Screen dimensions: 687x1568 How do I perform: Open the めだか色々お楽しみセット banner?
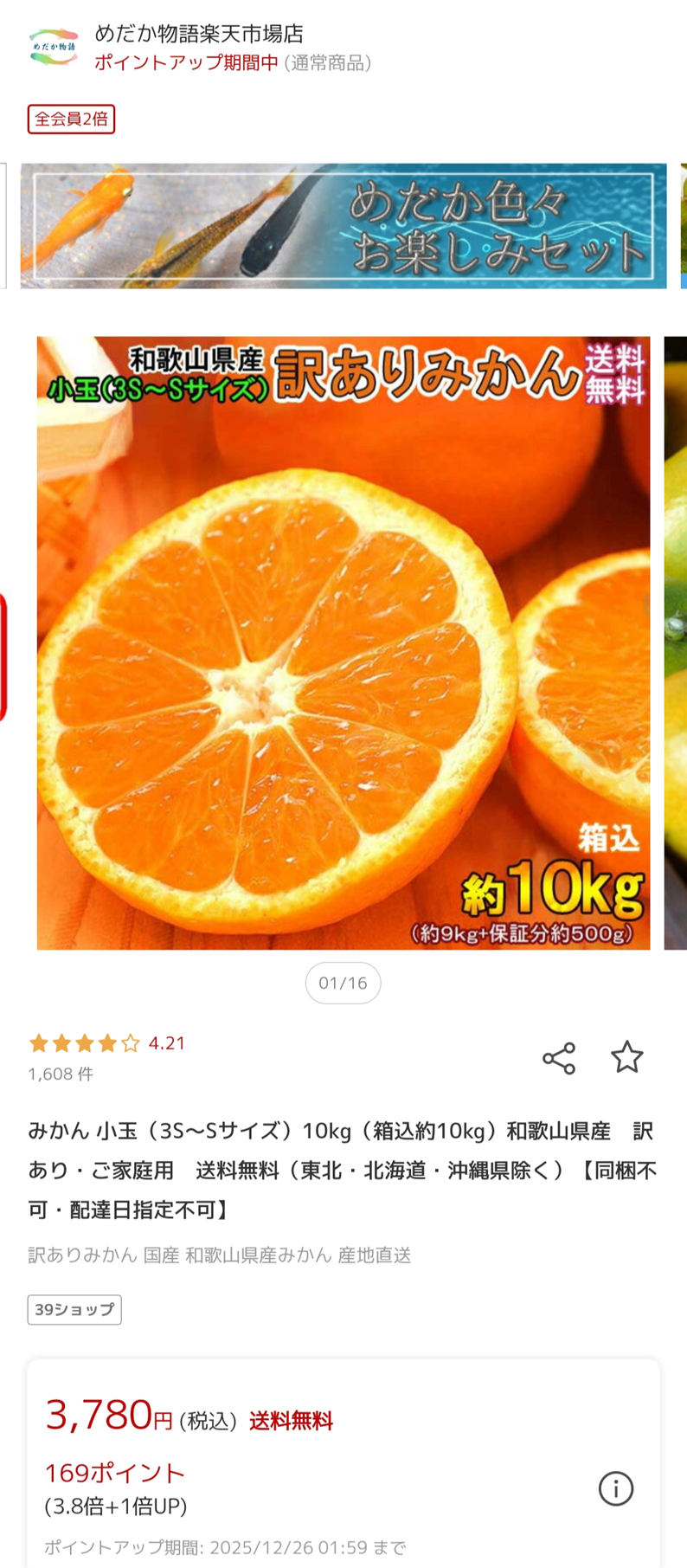(x=343, y=226)
